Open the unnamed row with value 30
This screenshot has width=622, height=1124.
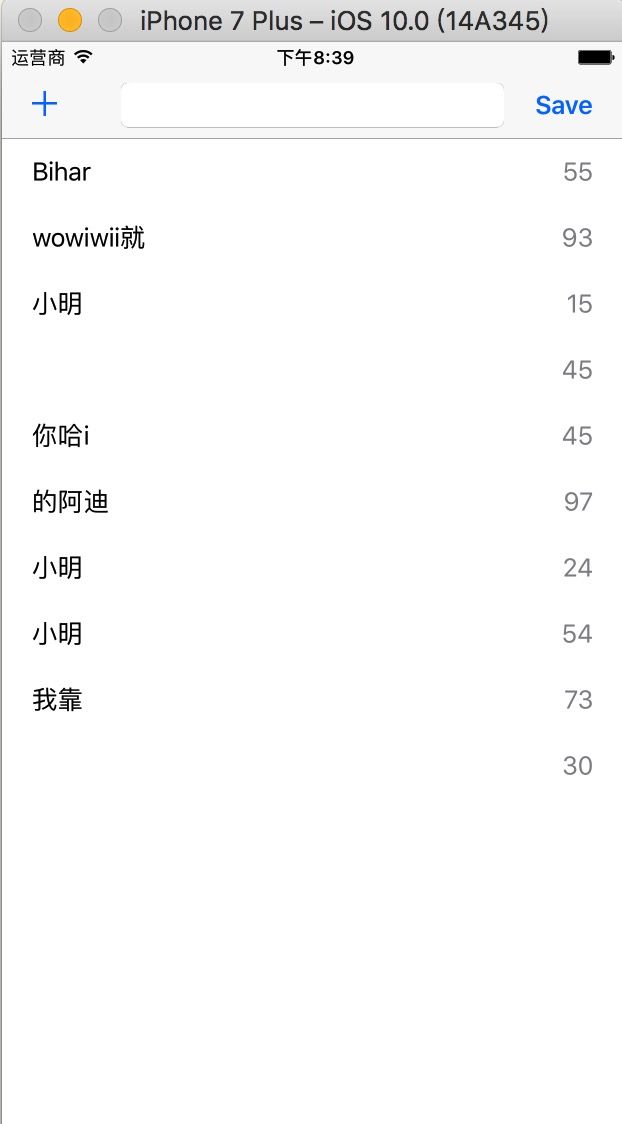[x=311, y=766]
